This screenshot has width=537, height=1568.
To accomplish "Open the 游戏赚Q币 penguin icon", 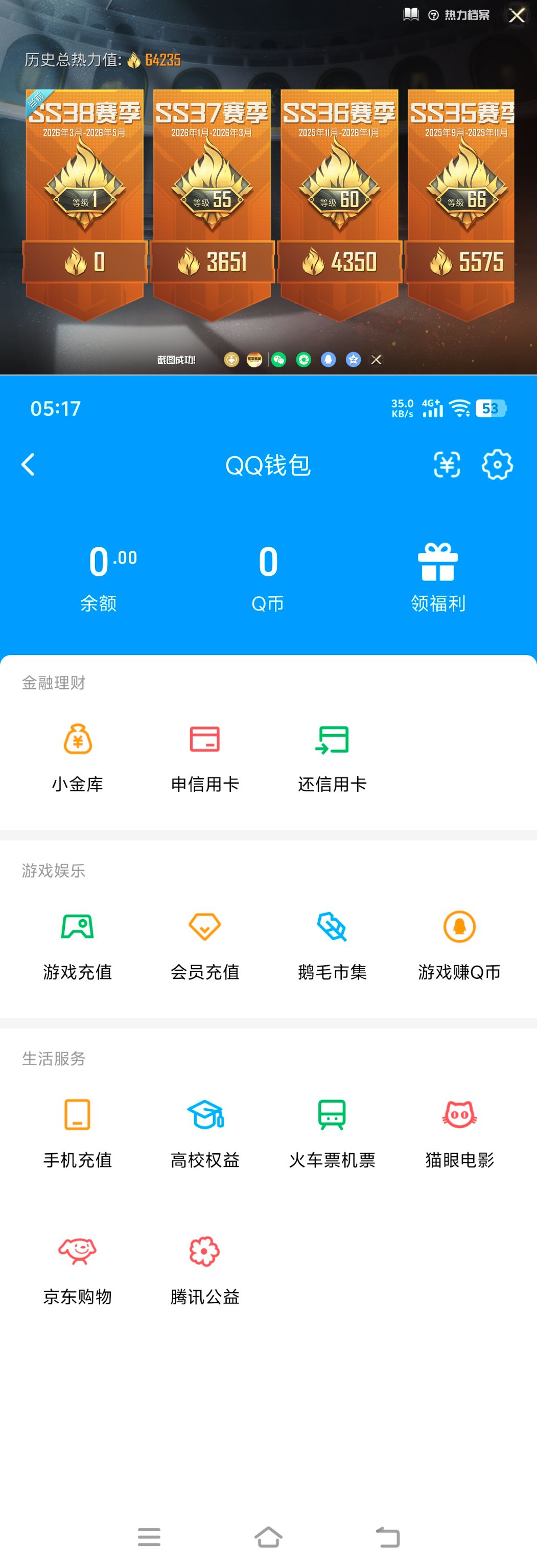I will pyautogui.click(x=459, y=927).
